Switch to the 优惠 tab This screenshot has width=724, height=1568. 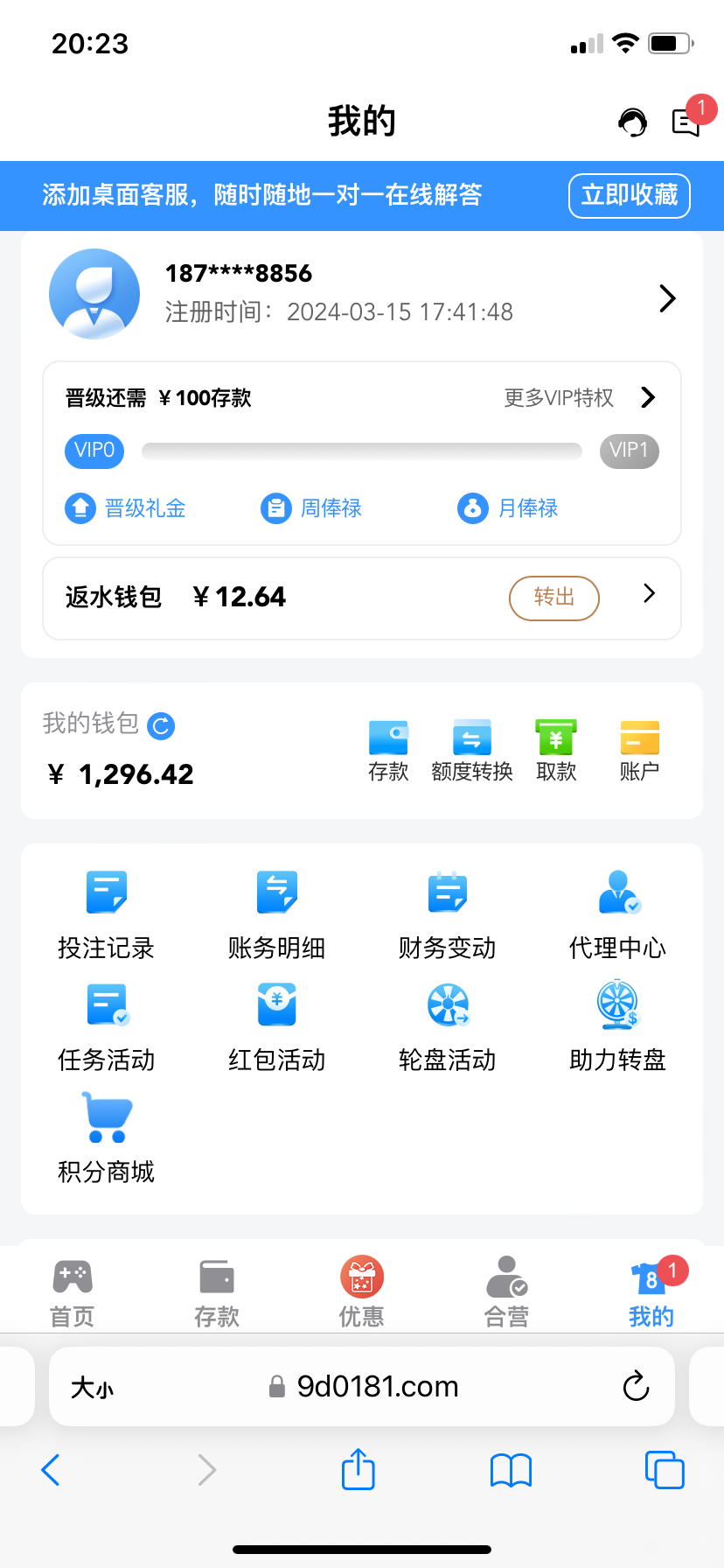[x=361, y=1293]
